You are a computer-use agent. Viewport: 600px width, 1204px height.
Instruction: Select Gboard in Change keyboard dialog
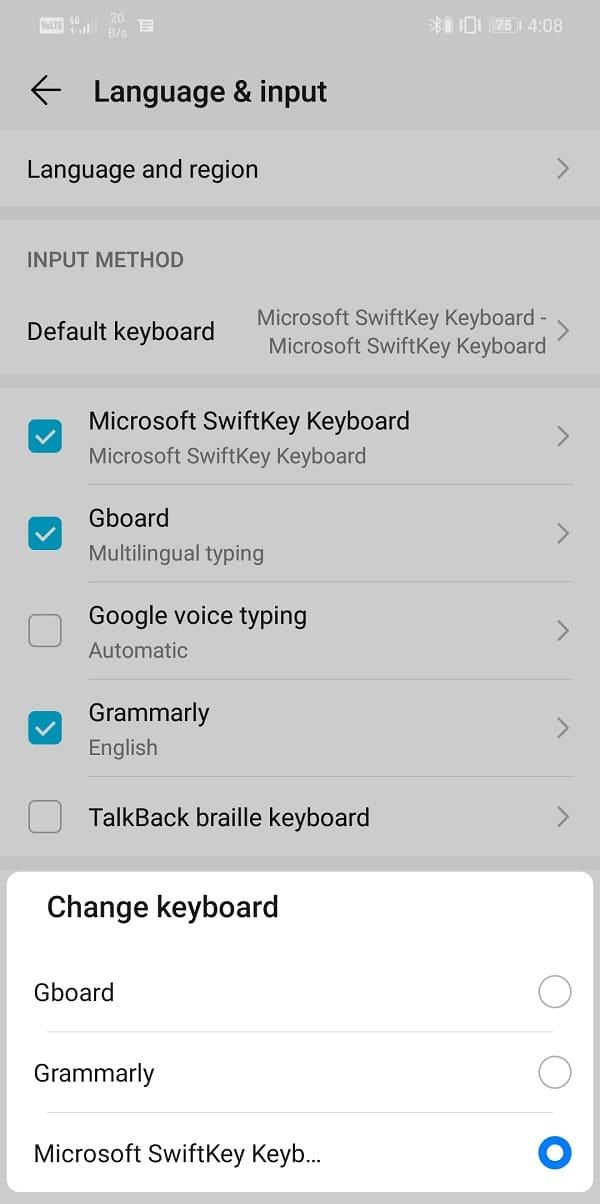[554, 992]
